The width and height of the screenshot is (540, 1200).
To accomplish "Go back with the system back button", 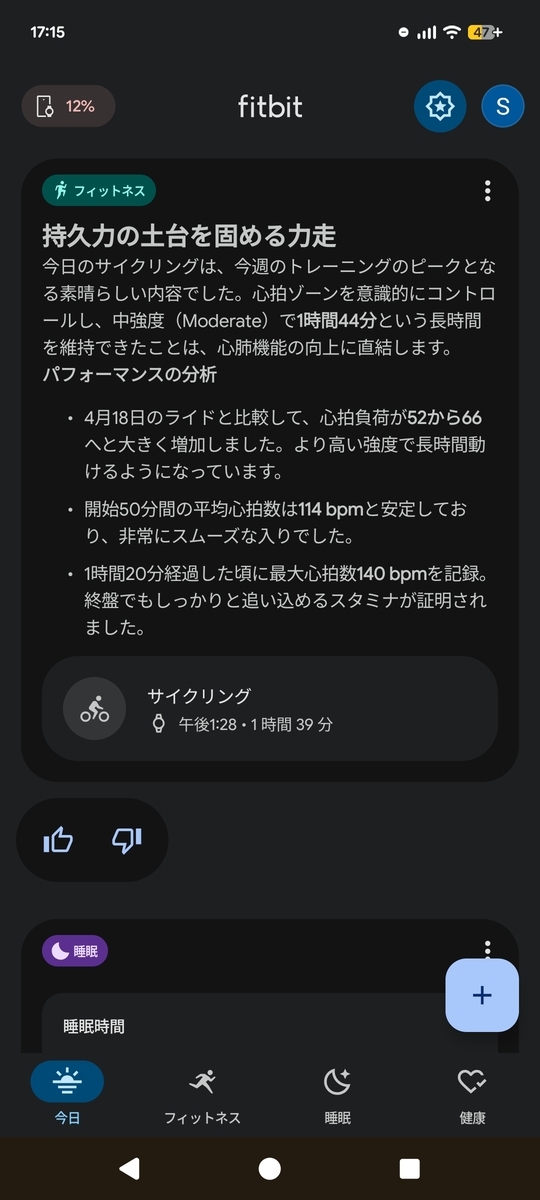I will click(x=130, y=1169).
